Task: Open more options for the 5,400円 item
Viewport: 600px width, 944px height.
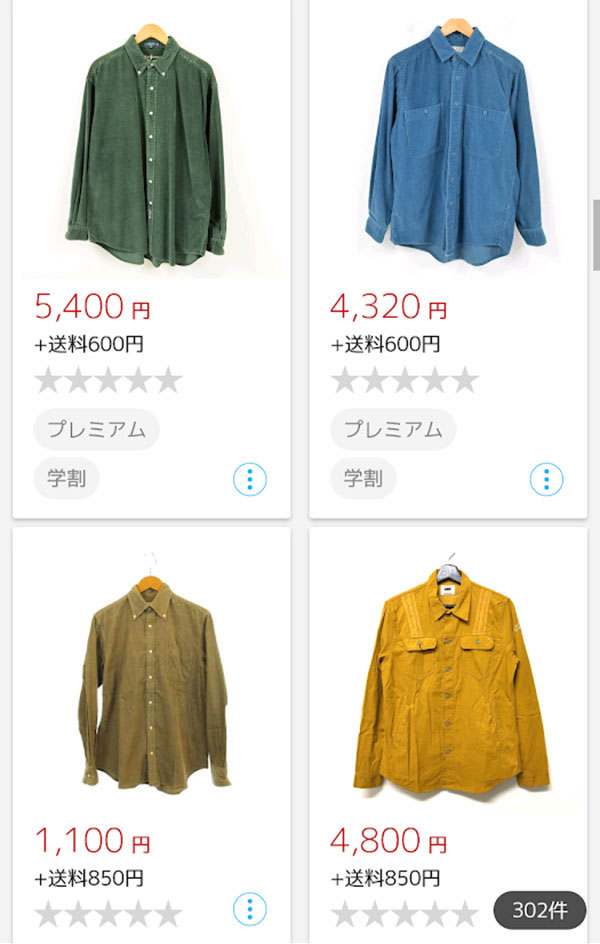Action: [x=250, y=479]
